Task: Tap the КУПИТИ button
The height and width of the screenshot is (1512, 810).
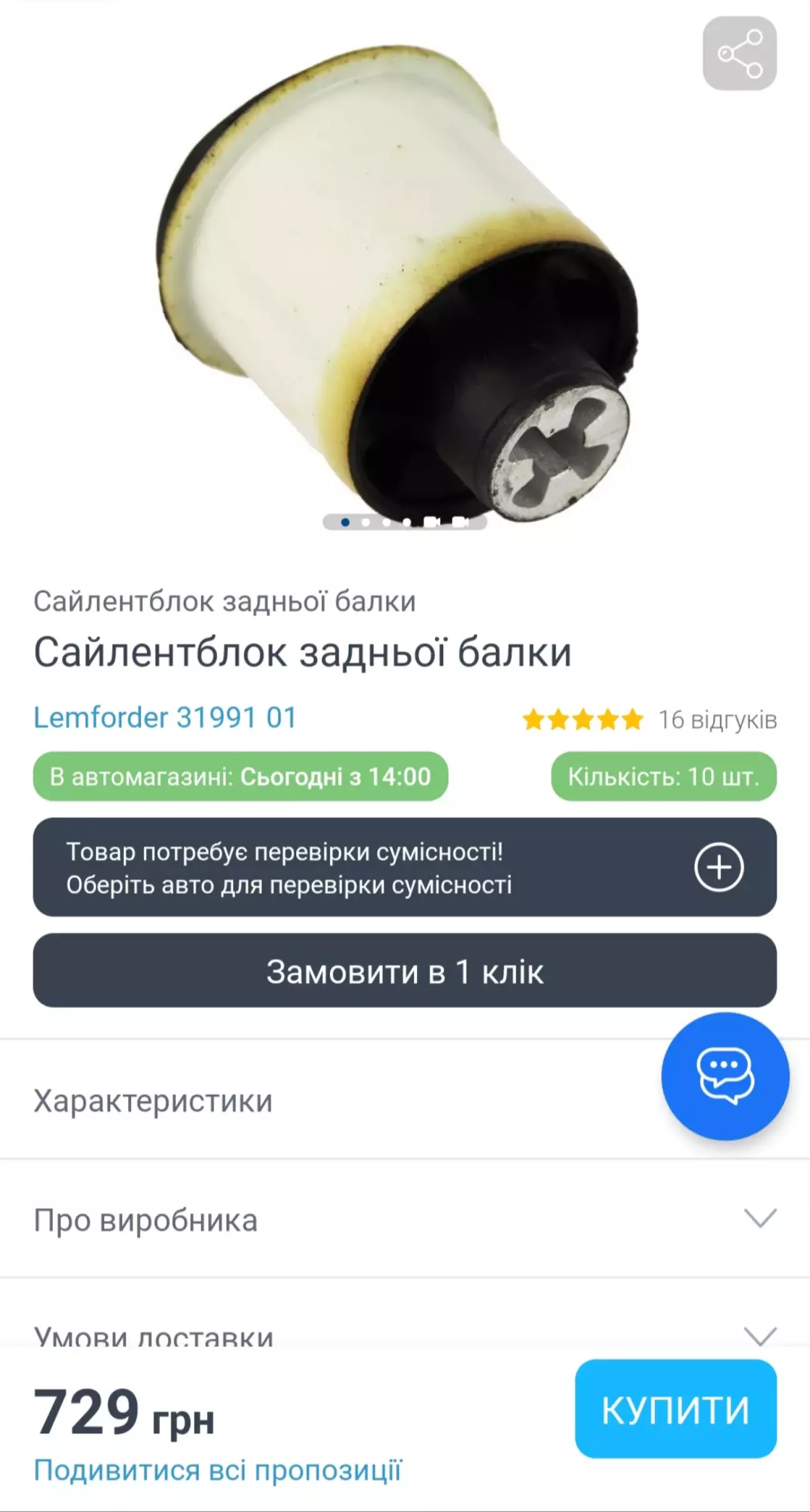Action: click(675, 1410)
